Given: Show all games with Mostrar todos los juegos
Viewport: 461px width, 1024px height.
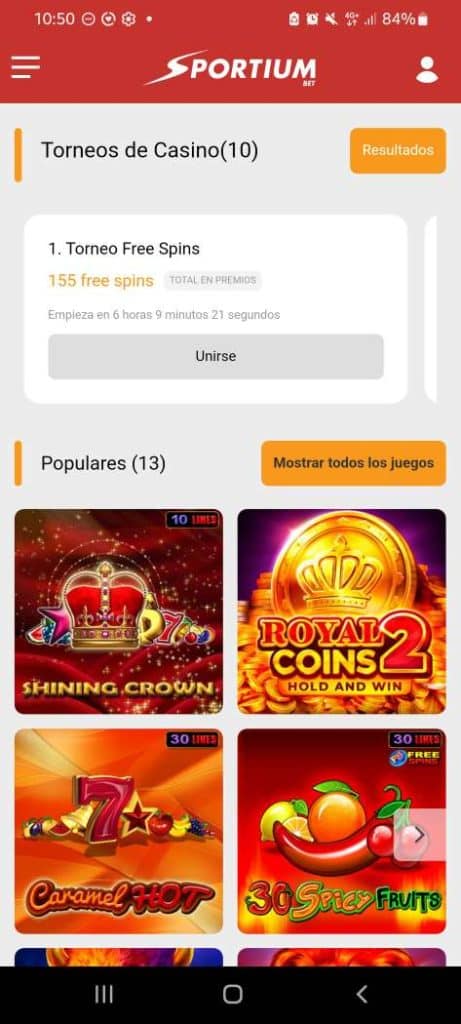Looking at the screenshot, I should [353, 463].
